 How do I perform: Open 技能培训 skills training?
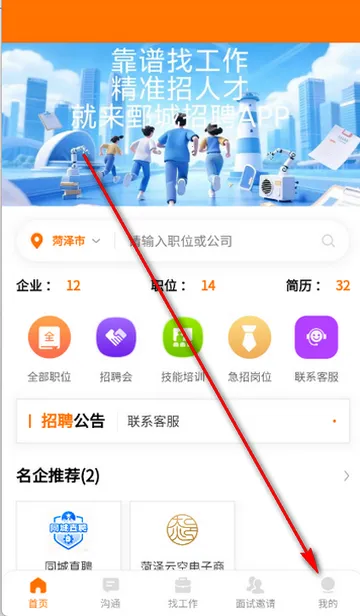pos(183,350)
